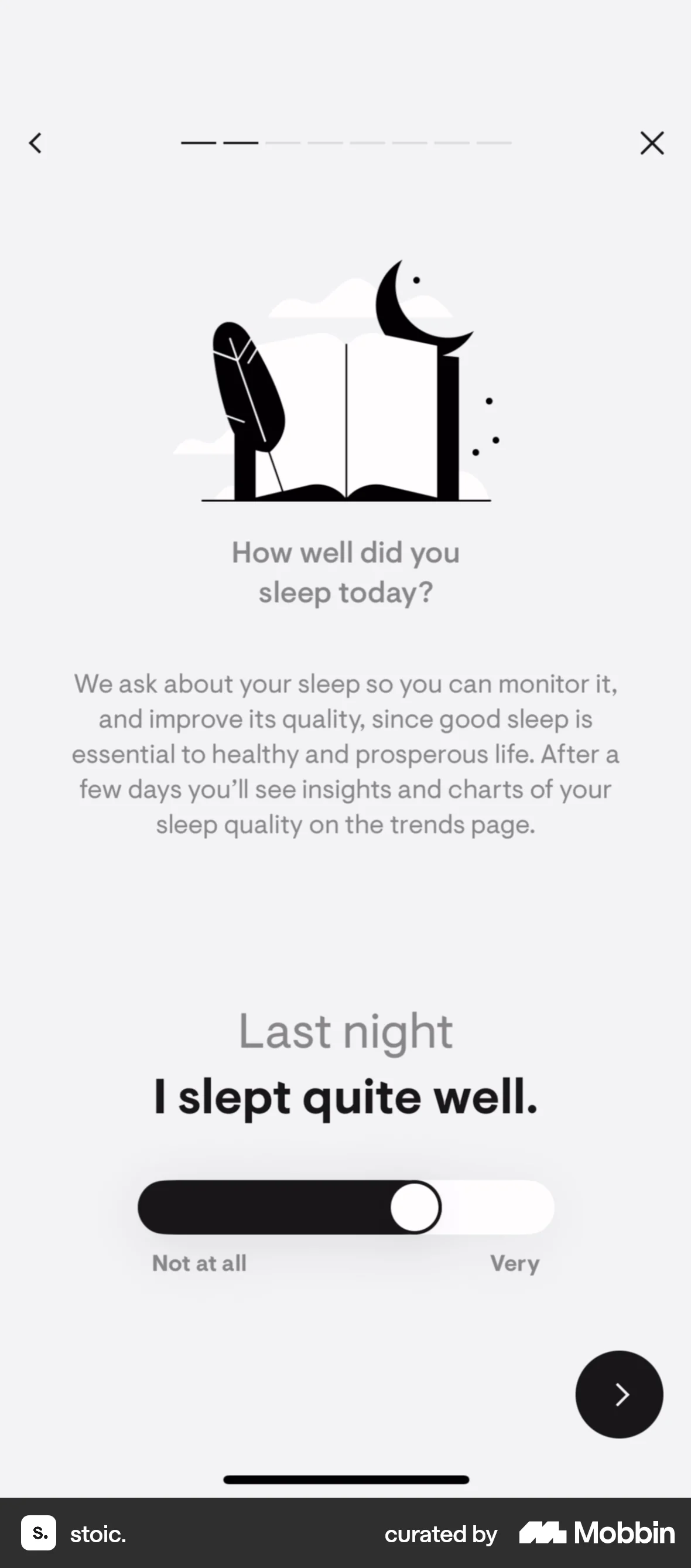Tap the sleep quality slider handle

click(x=415, y=1207)
